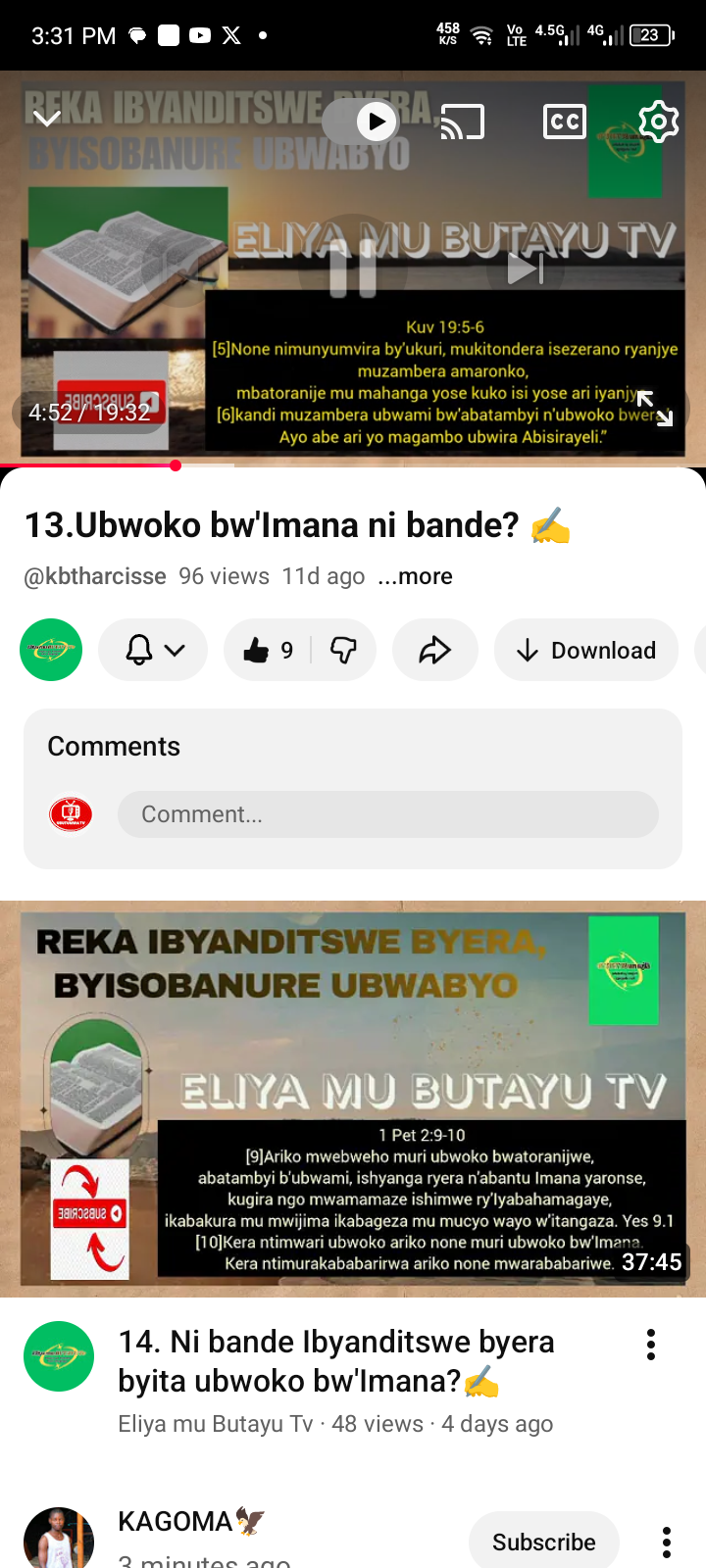Minimize the video player with down chevron
706x1568 pixels.
(47, 120)
